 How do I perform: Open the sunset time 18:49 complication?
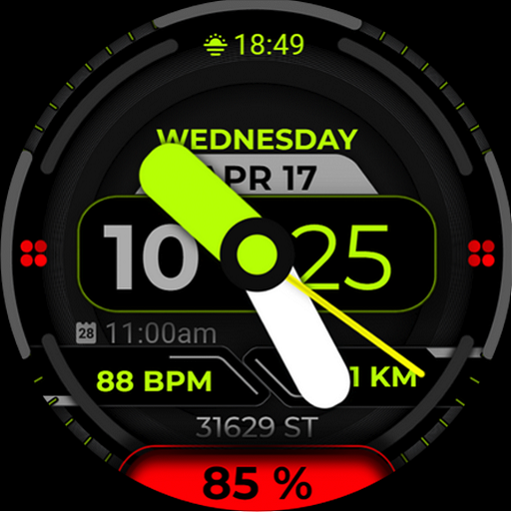coord(254,45)
